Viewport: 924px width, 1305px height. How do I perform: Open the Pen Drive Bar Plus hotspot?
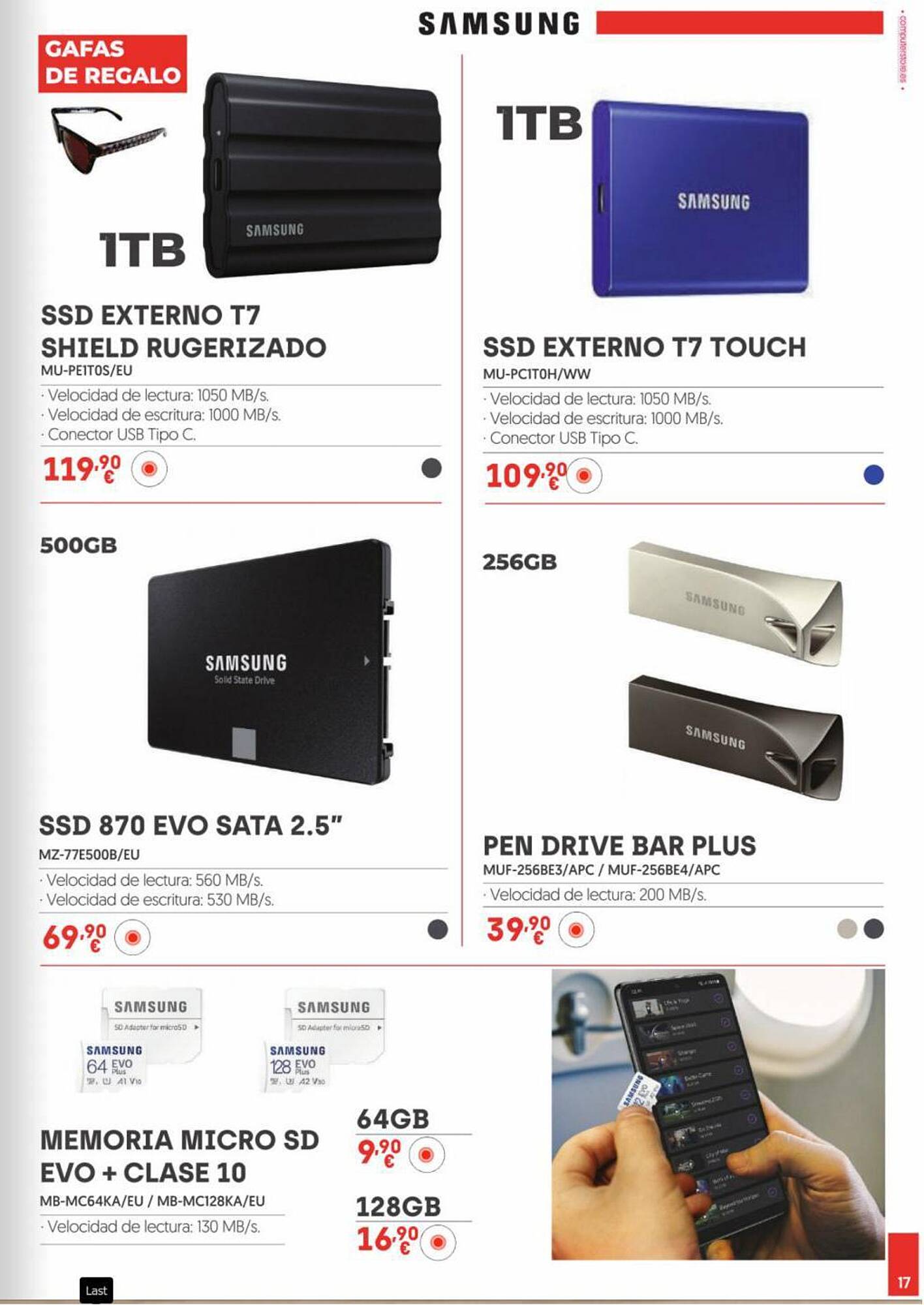(x=576, y=929)
